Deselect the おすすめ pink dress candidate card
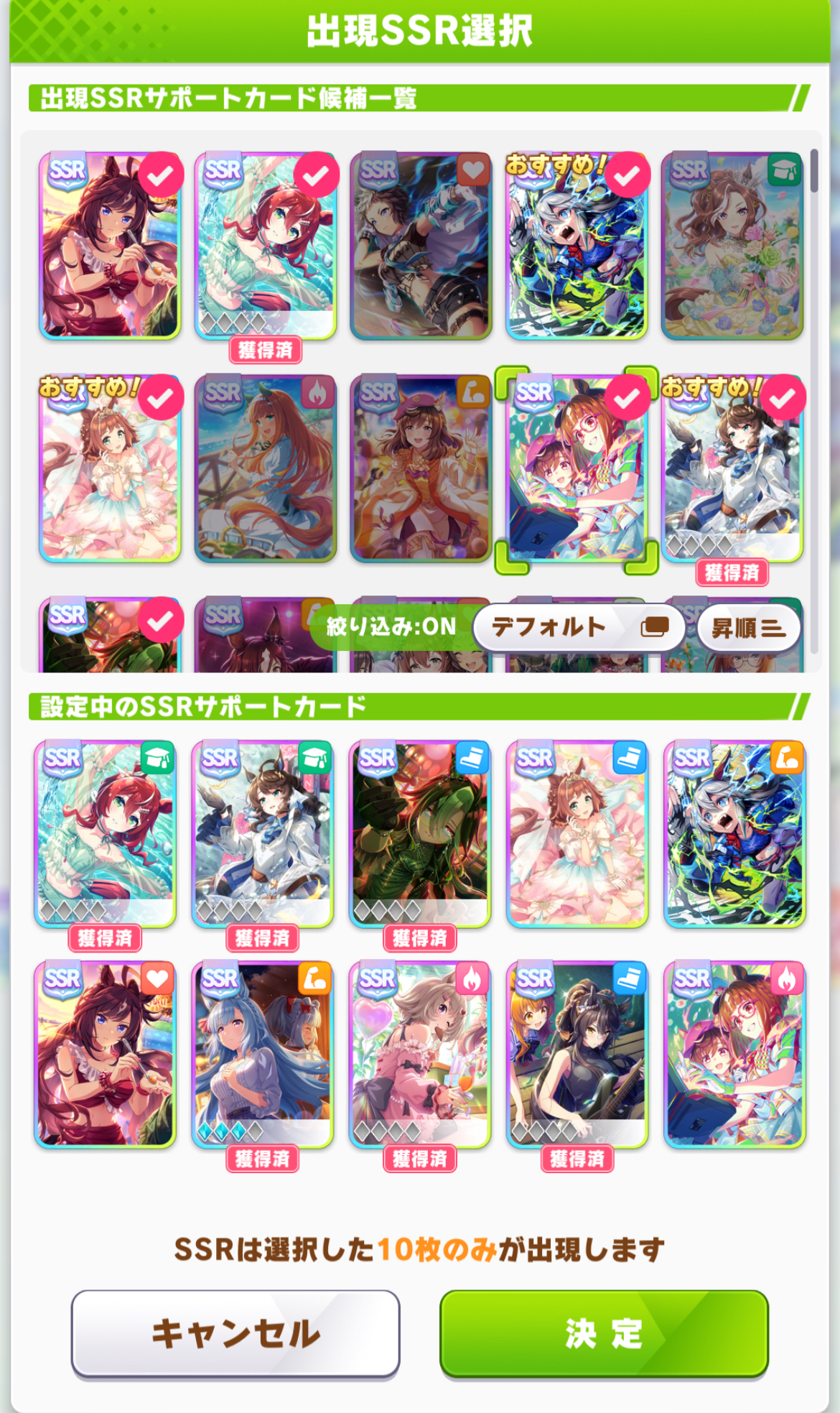 109,468
